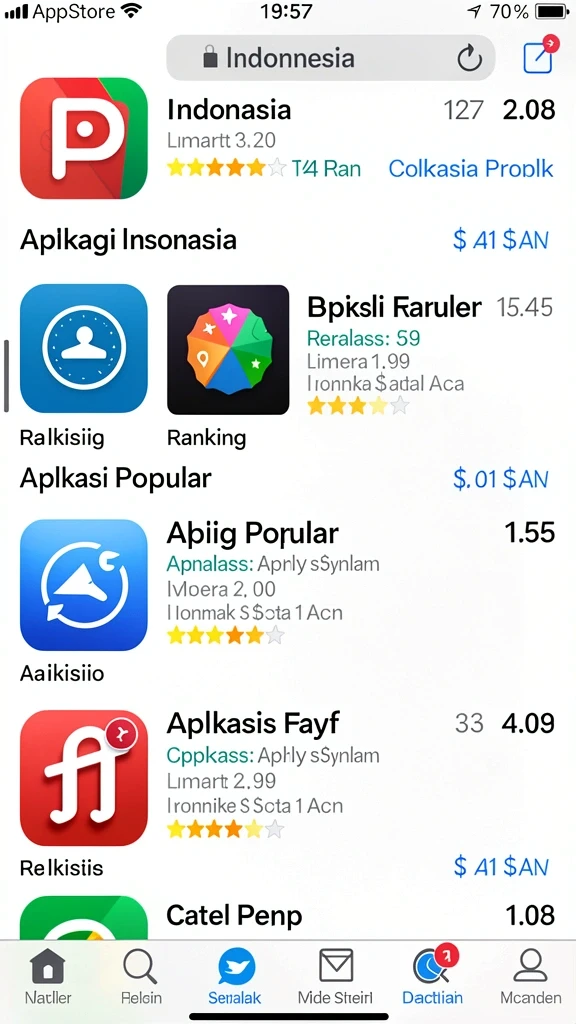The height and width of the screenshot is (1024, 576).
Task: Select the Mide Steirl tab
Action: (x=335, y=976)
